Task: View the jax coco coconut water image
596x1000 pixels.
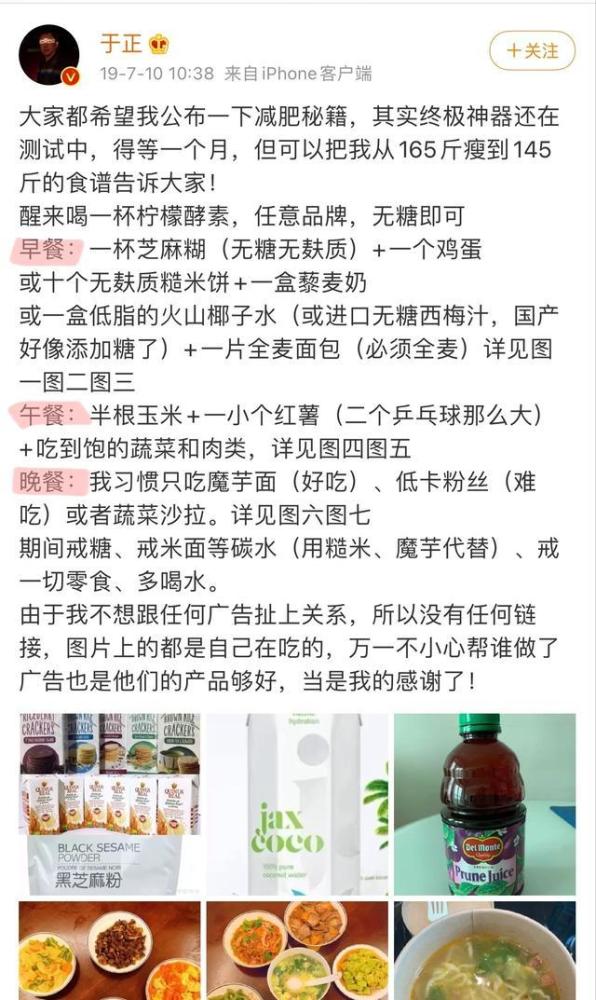Action: coord(297,804)
